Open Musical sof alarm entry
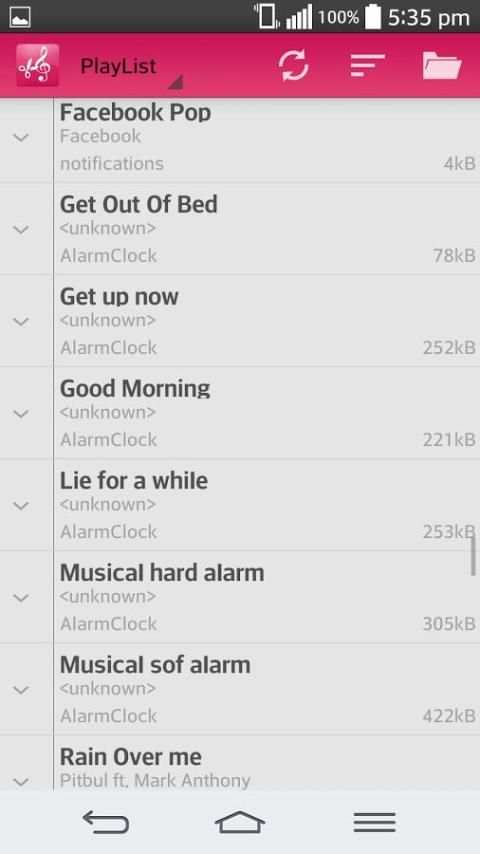This screenshot has width=480, height=854. [267, 689]
